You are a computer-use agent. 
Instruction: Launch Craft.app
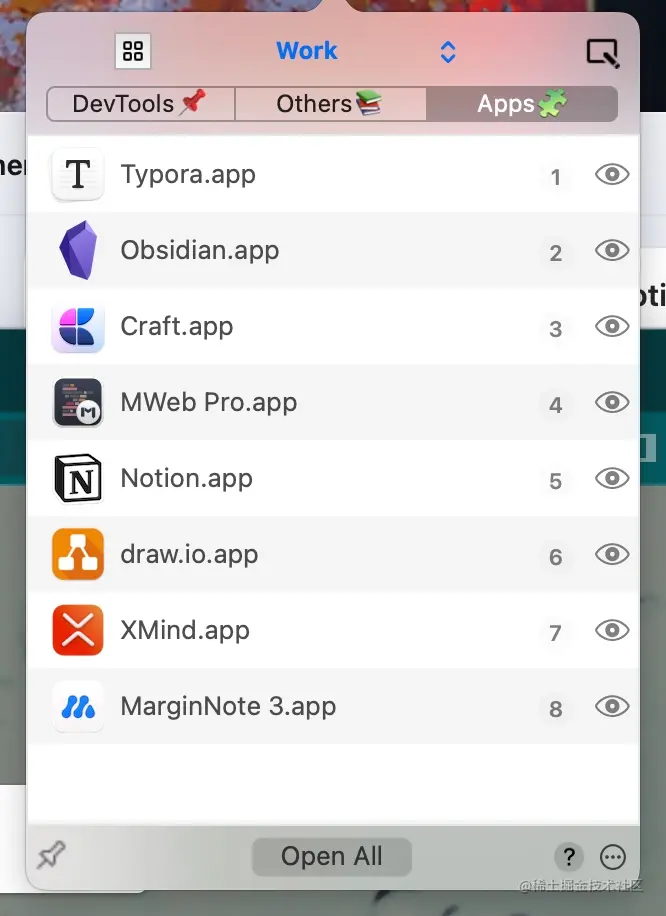(176, 327)
